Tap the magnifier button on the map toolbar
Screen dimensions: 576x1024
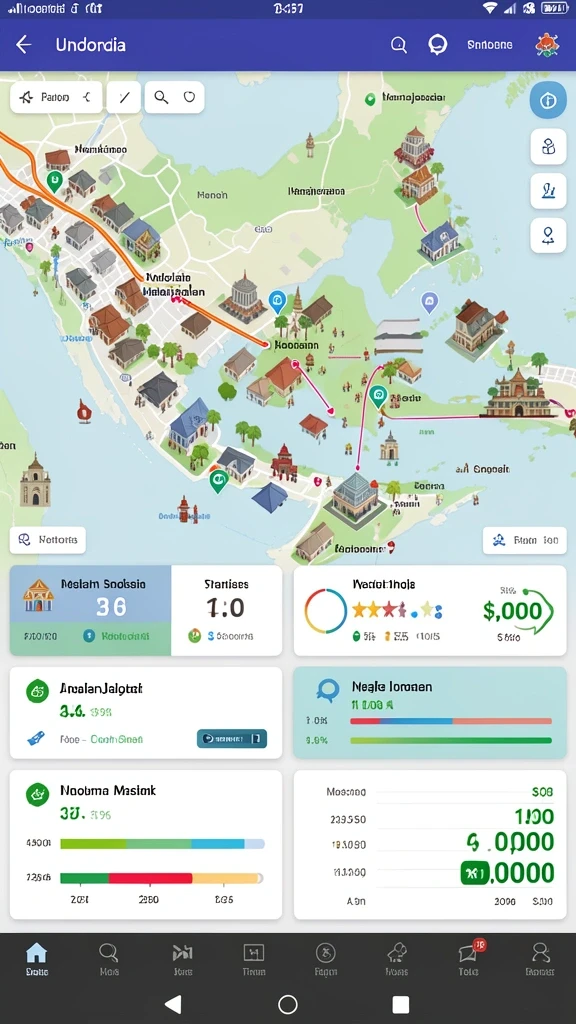(x=161, y=97)
